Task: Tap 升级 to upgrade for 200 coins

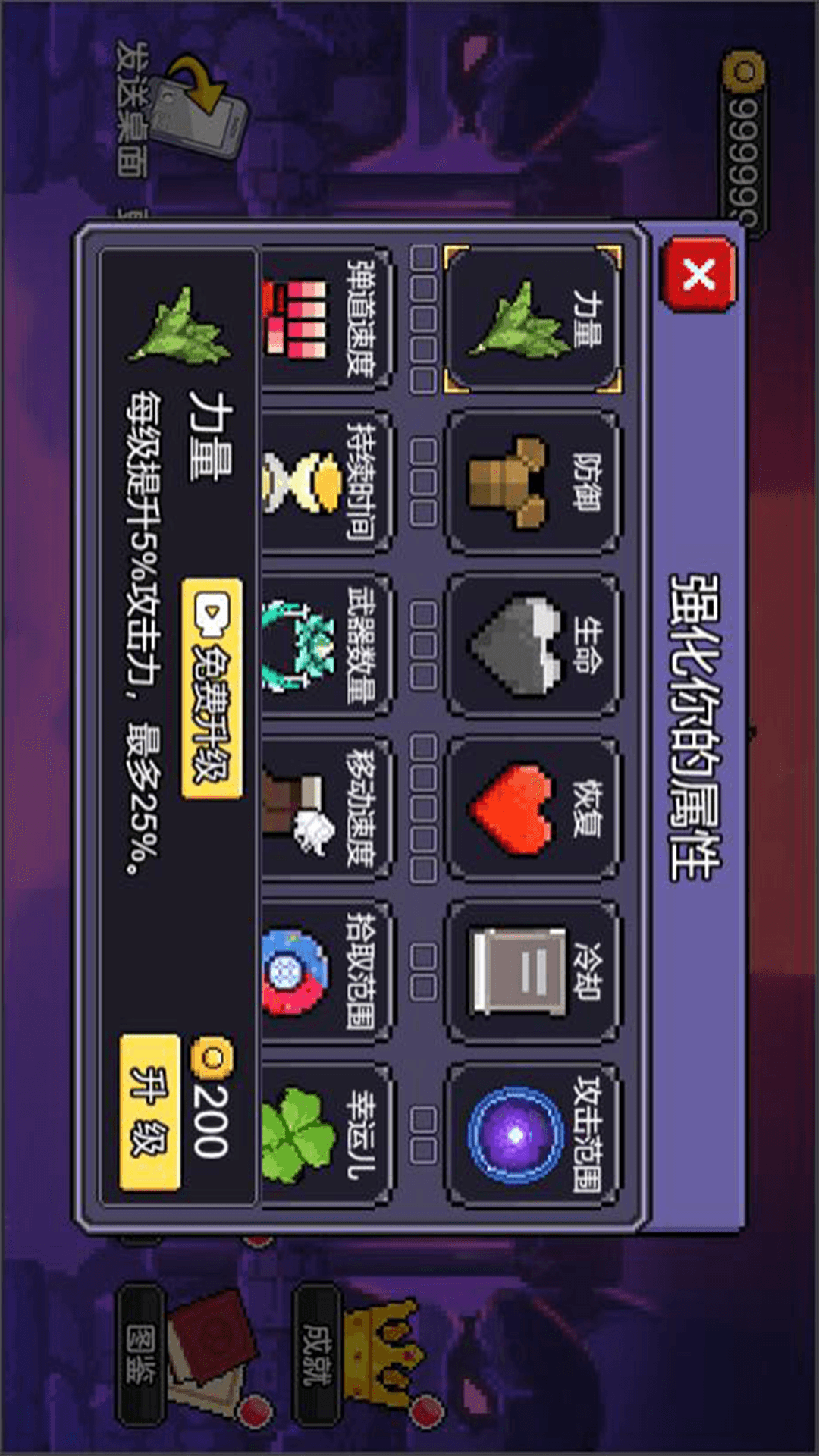Action: tap(149, 1112)
